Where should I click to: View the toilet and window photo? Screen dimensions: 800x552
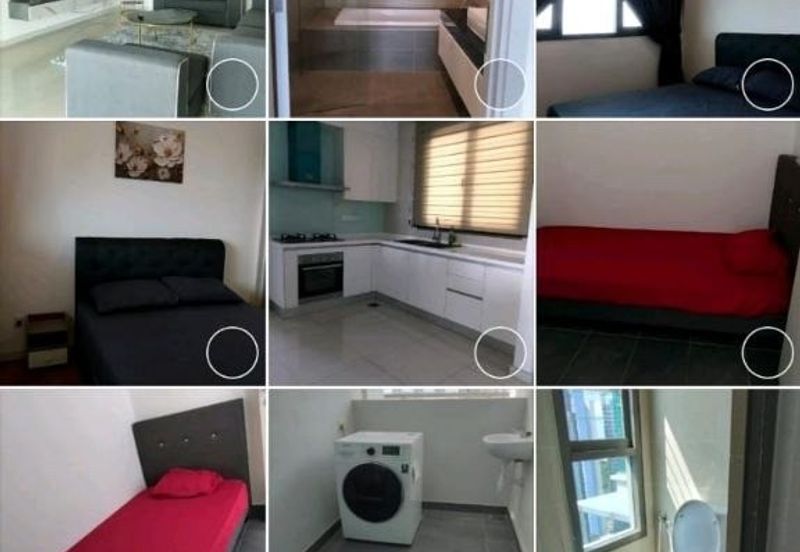tap(668, 471)
